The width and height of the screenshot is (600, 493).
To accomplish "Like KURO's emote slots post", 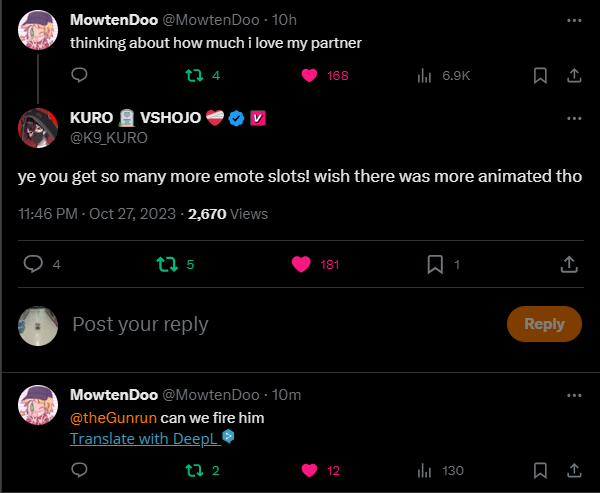I will click(300, 264).
